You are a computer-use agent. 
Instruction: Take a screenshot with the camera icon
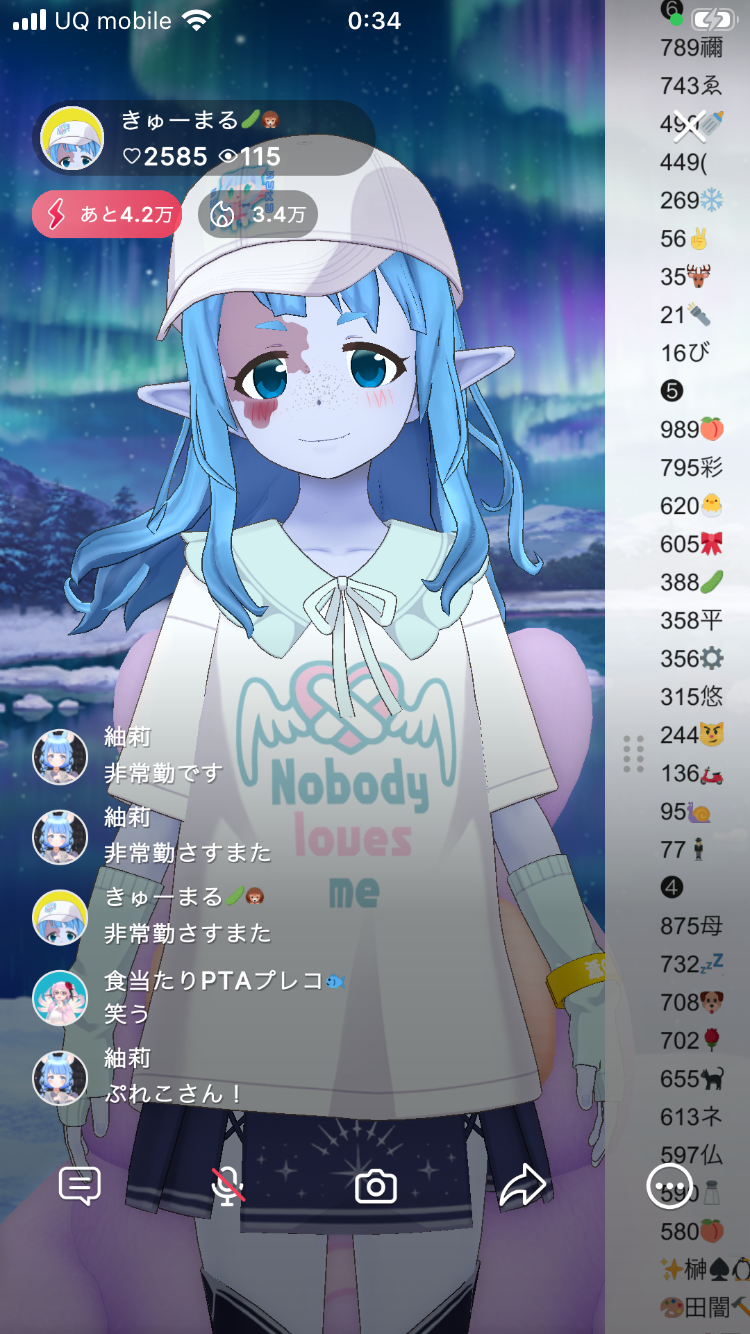coord(376,1187)
